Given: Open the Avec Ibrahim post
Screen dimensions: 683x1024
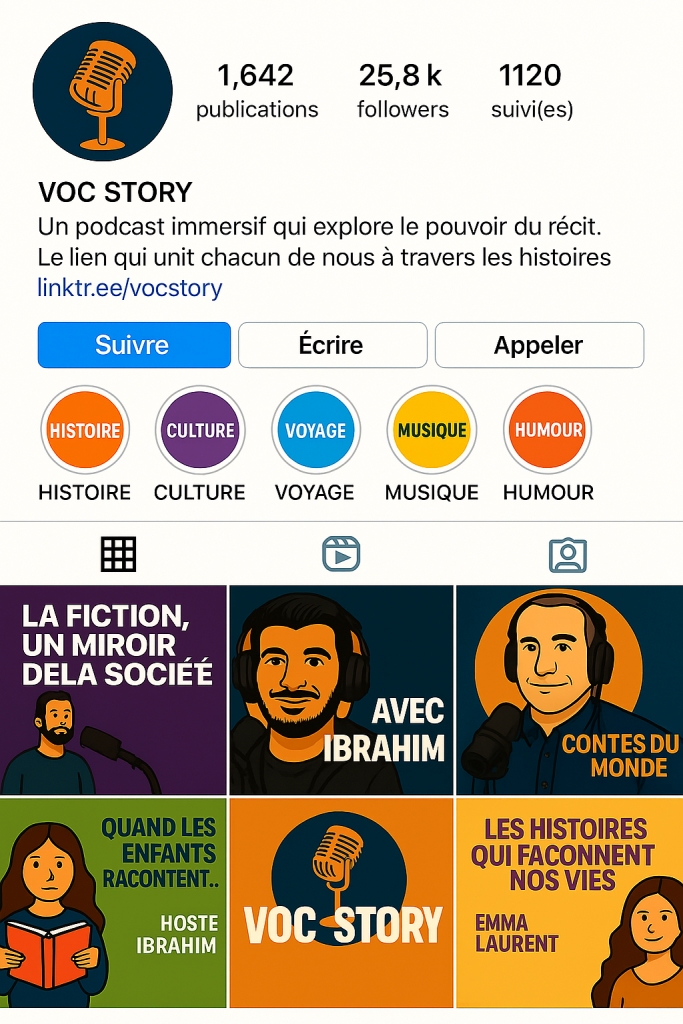Looking at the screenshot, I should coord(341,690).
